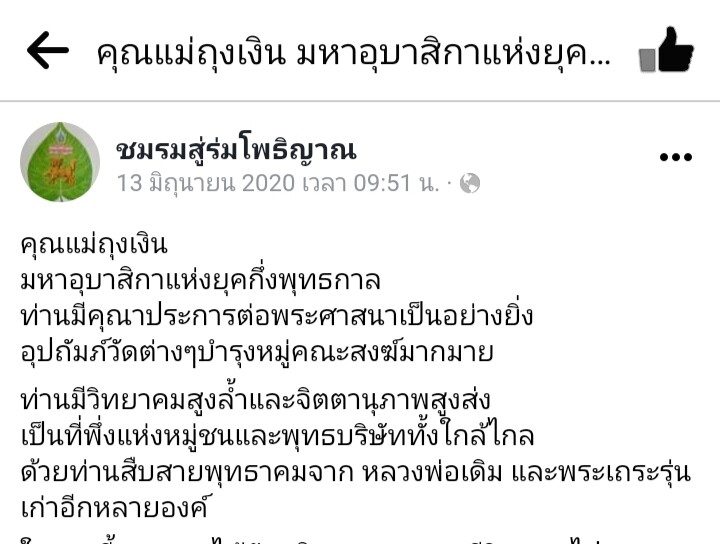Like the page with thumbs-up icon

[667, 51]
